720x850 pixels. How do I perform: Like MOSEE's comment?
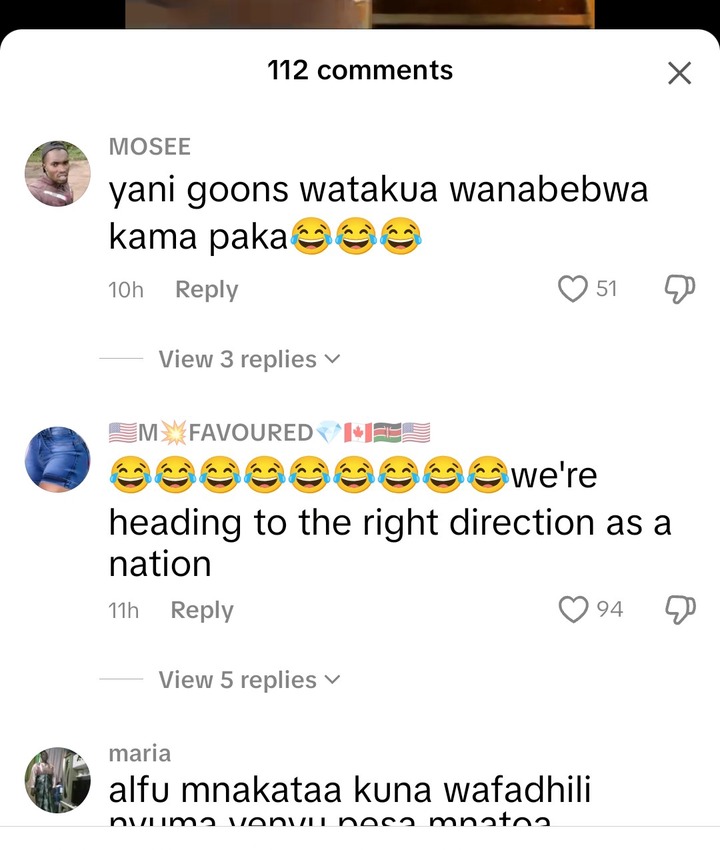[572, 289]
